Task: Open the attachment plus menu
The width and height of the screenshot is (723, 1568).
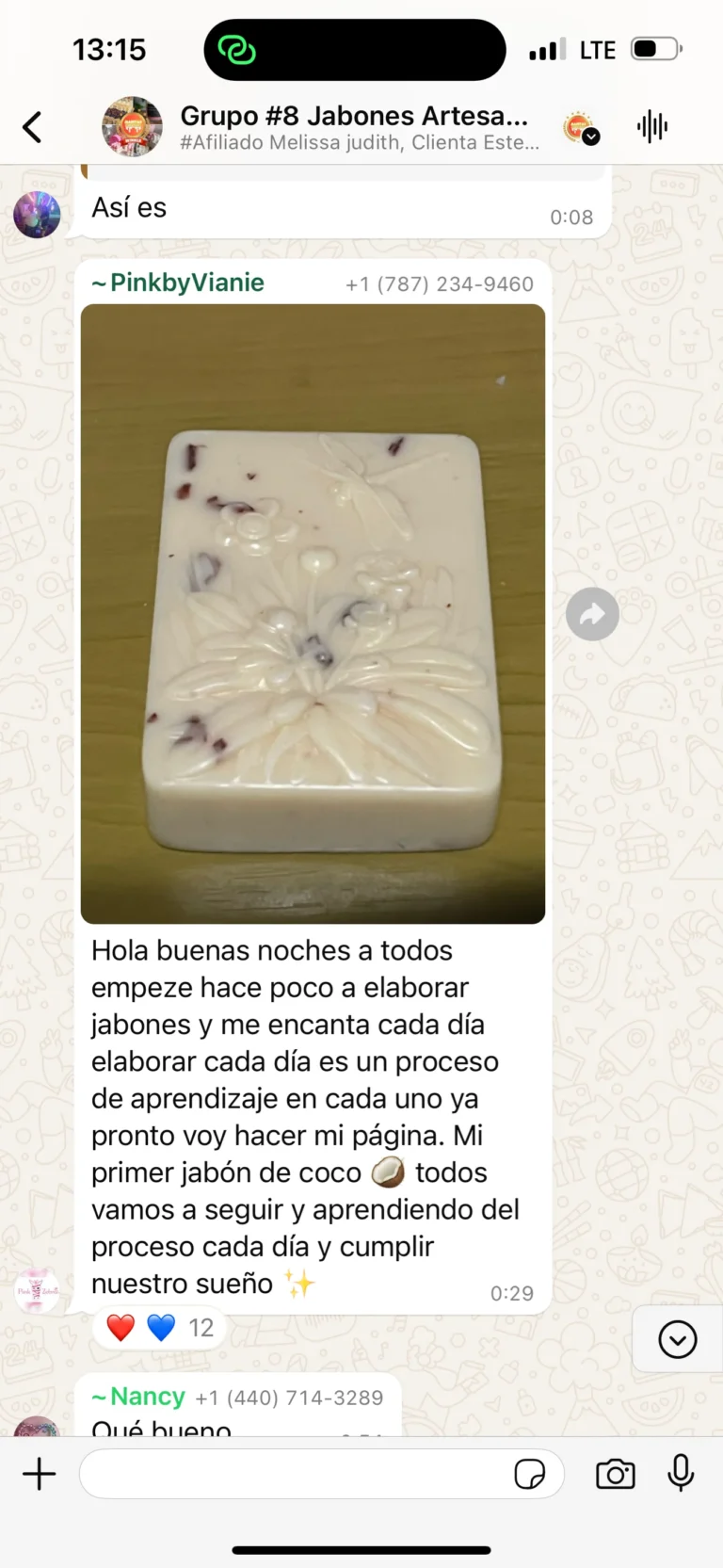Action: [40, 1474]
